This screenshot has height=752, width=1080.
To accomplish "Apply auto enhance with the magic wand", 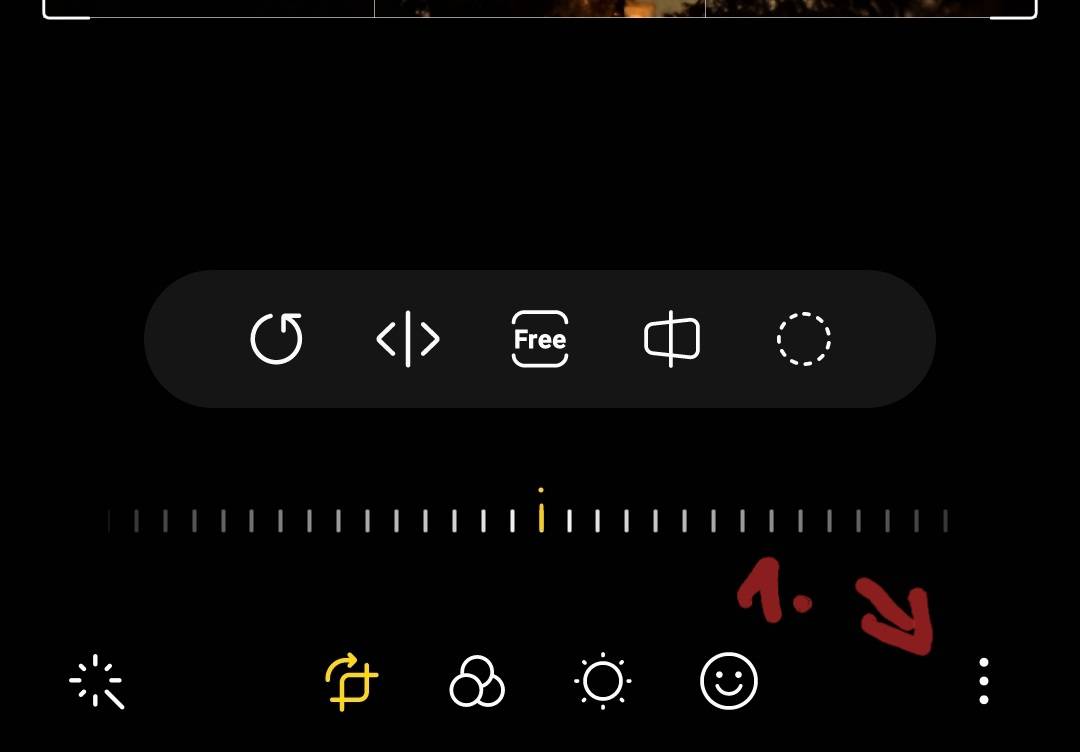I will 96,682.
